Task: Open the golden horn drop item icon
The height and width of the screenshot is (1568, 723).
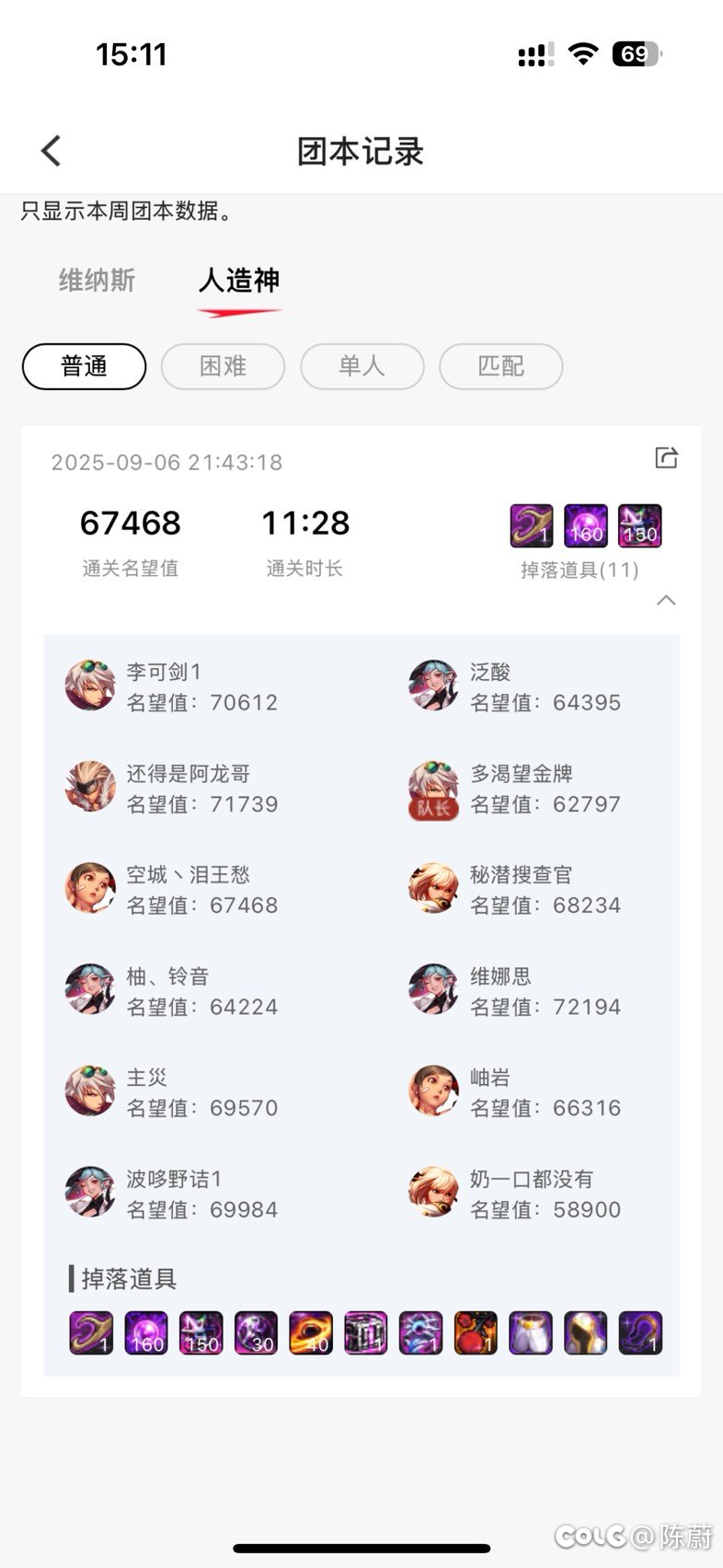Action: (x=90, y=1333)
